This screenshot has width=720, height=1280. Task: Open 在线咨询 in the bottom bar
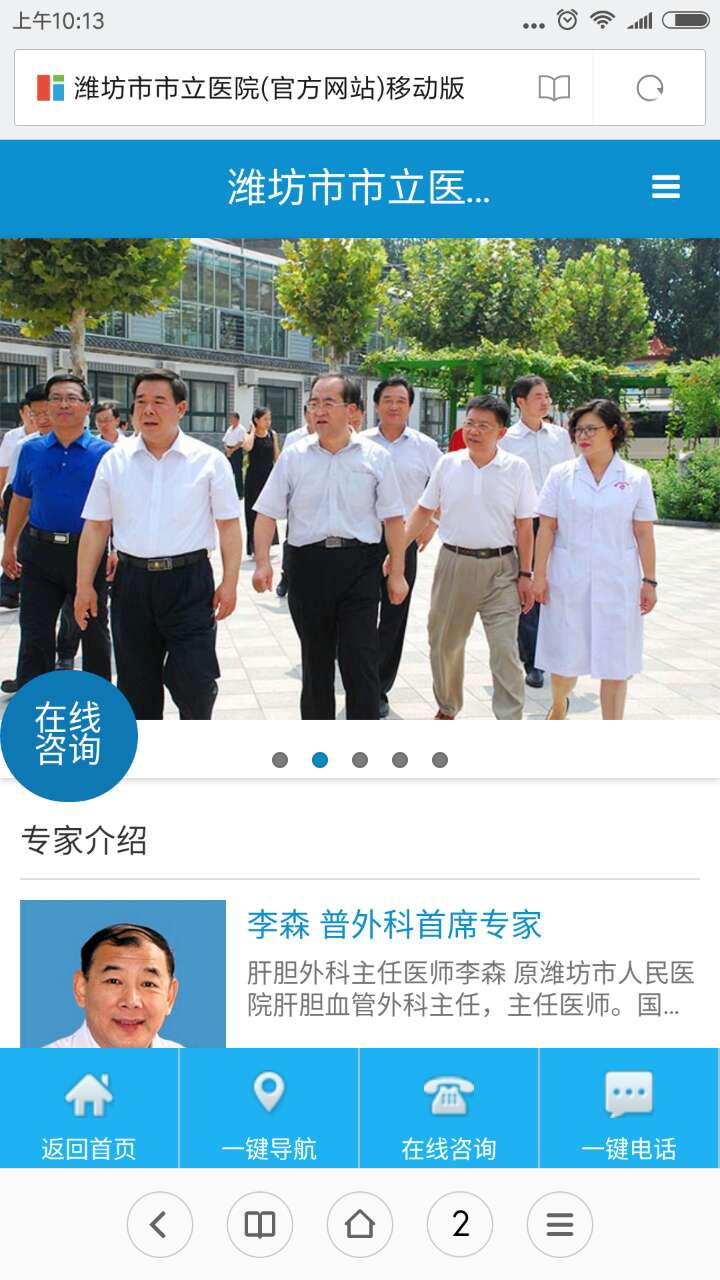449,1110
